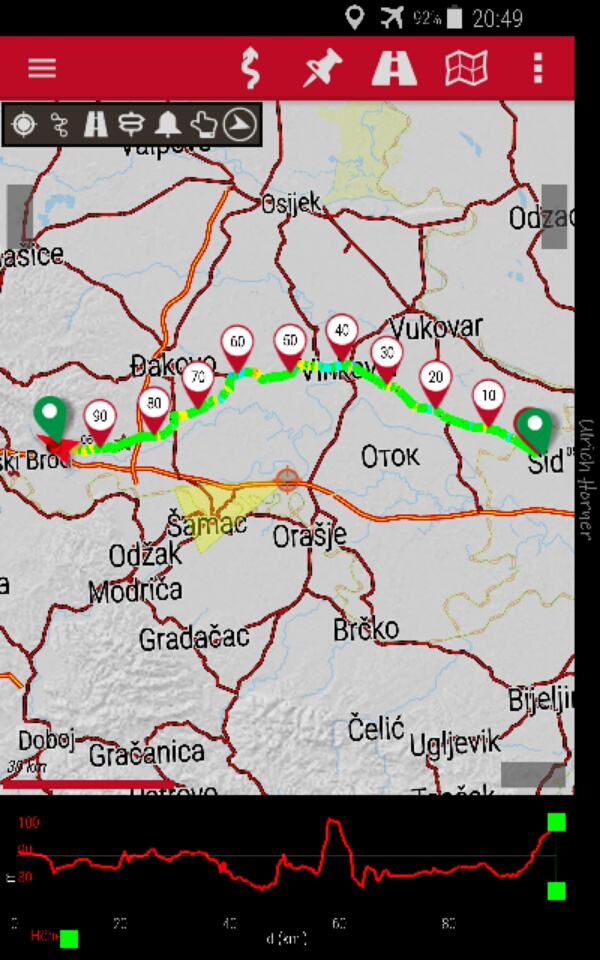Image resolution: width=600 pixels, height=960 pixels.
Task: Open the three-dot overflow menu
Action: tap(538, 67)
